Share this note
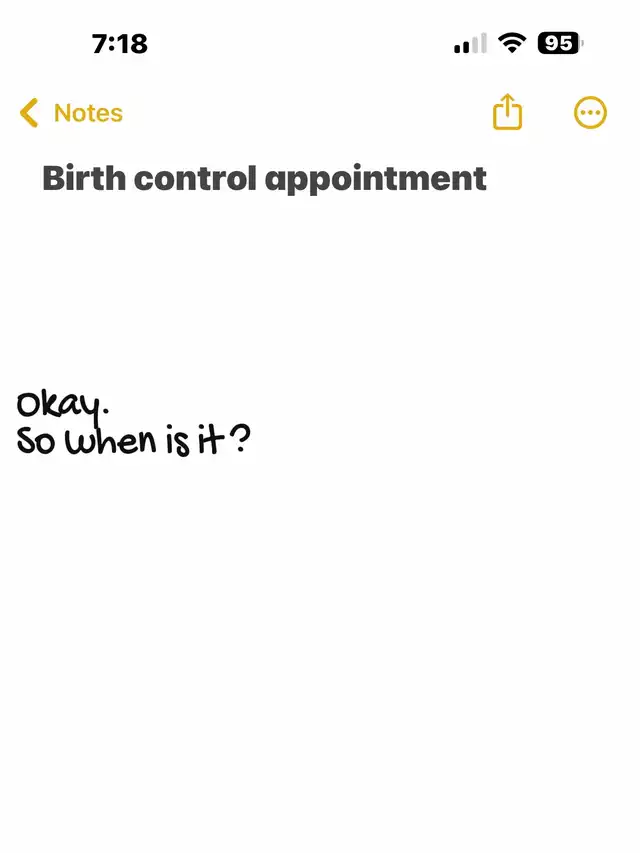The width and height of the screenshot is (640, 853). pos(508,112)
